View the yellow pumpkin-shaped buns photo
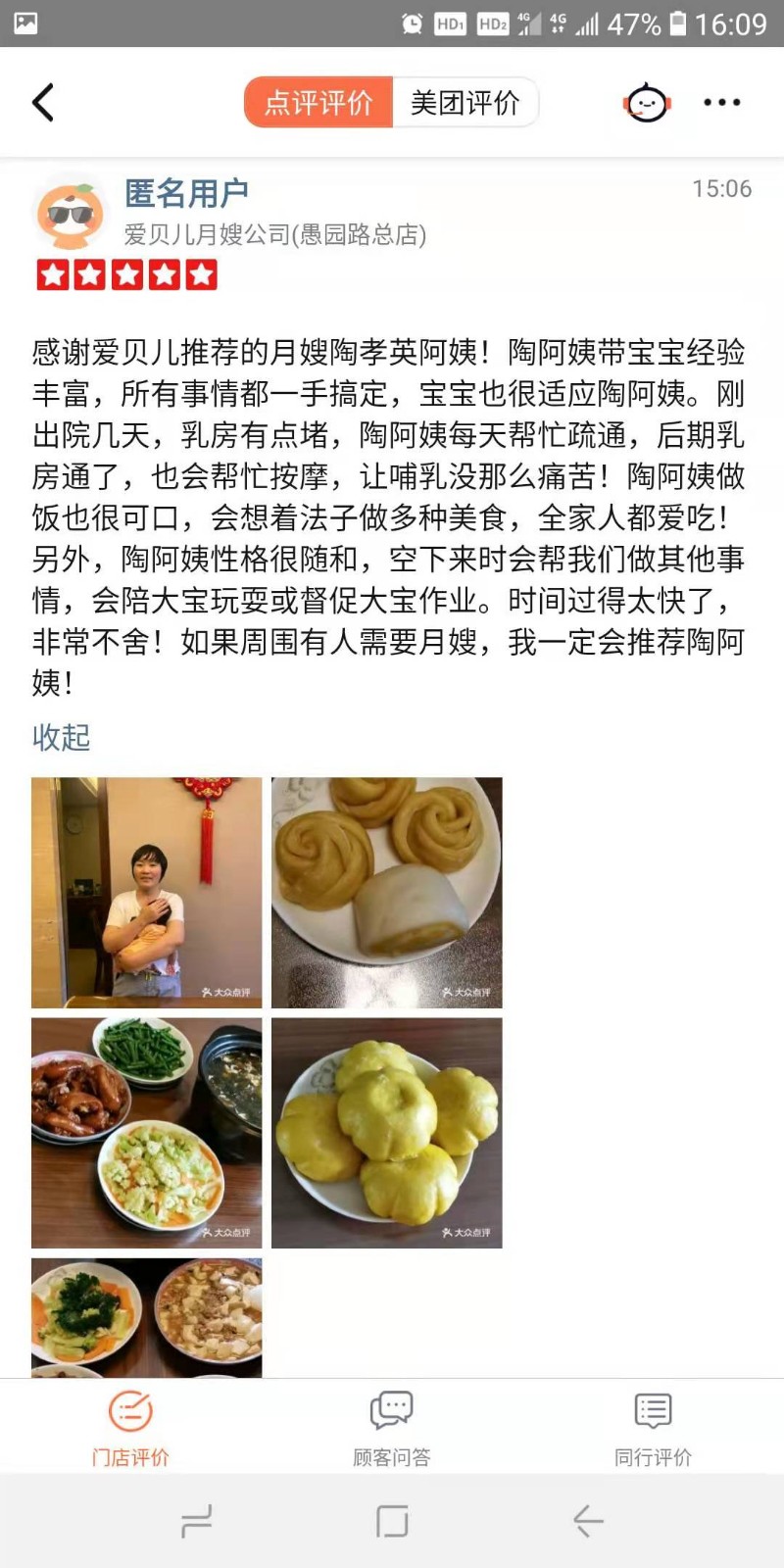 click(386, 1133)
